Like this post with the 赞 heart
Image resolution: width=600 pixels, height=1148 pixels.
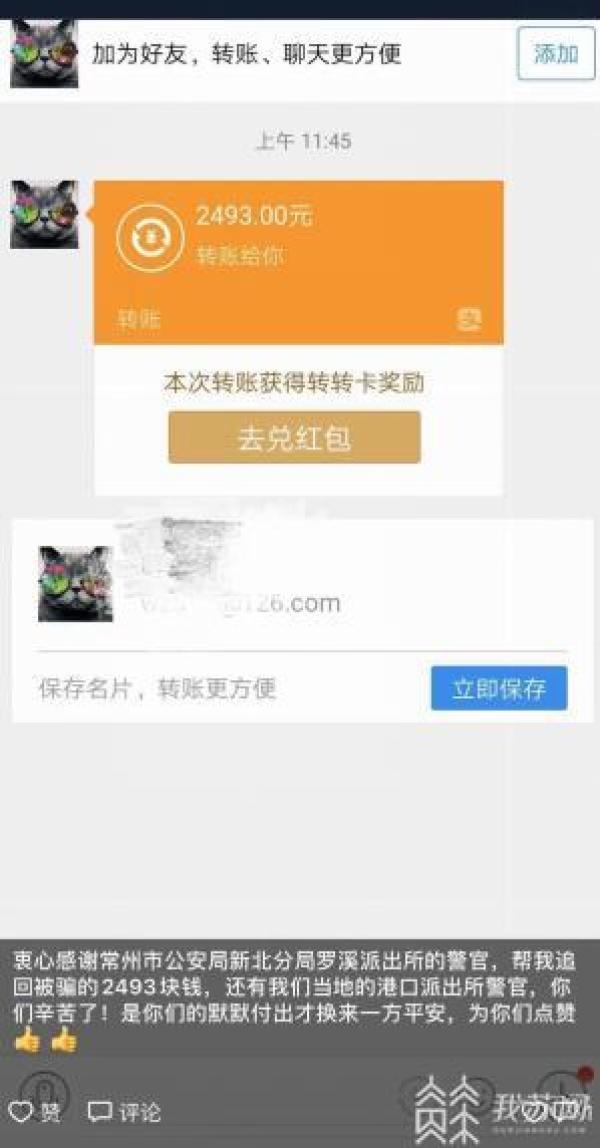(35, 1111)
